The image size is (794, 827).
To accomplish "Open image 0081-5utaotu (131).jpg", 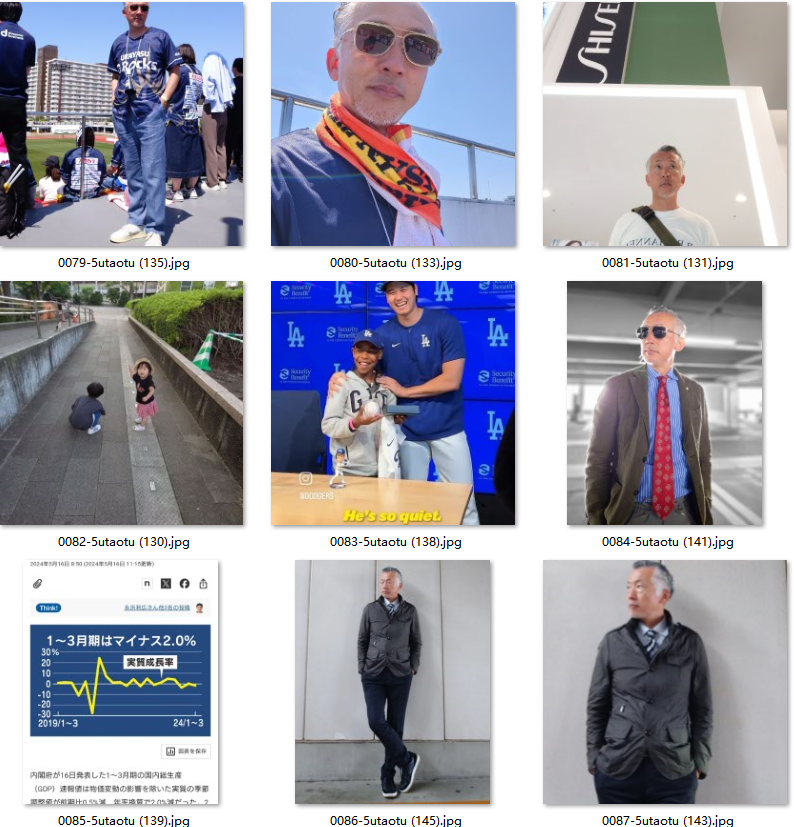I will pyautogui.click(x=664, y=124).
